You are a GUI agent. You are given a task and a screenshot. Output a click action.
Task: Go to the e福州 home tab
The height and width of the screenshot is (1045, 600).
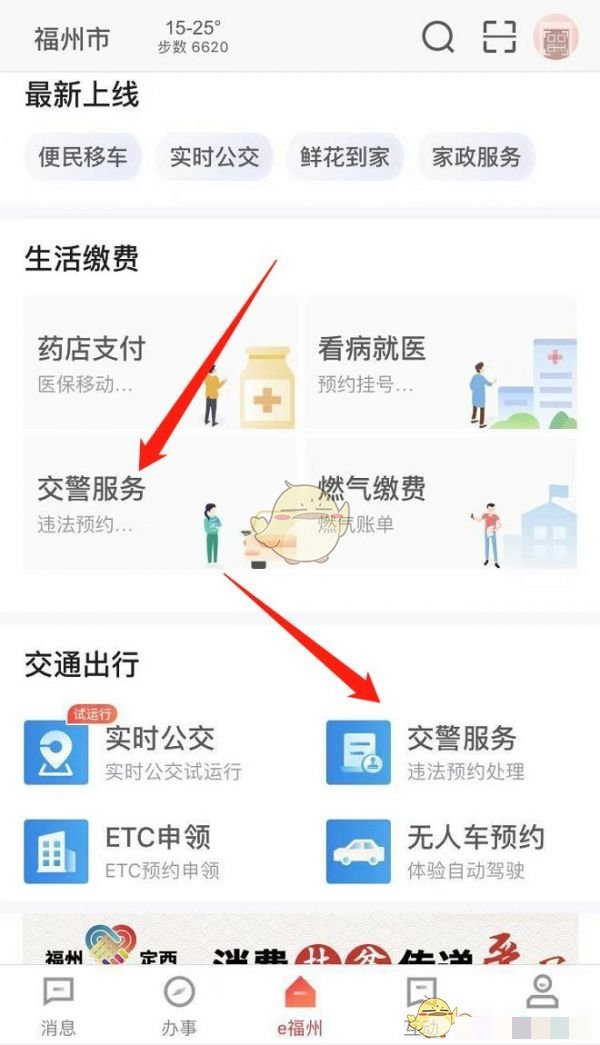pyautogui.click(x=300, y=1005)
